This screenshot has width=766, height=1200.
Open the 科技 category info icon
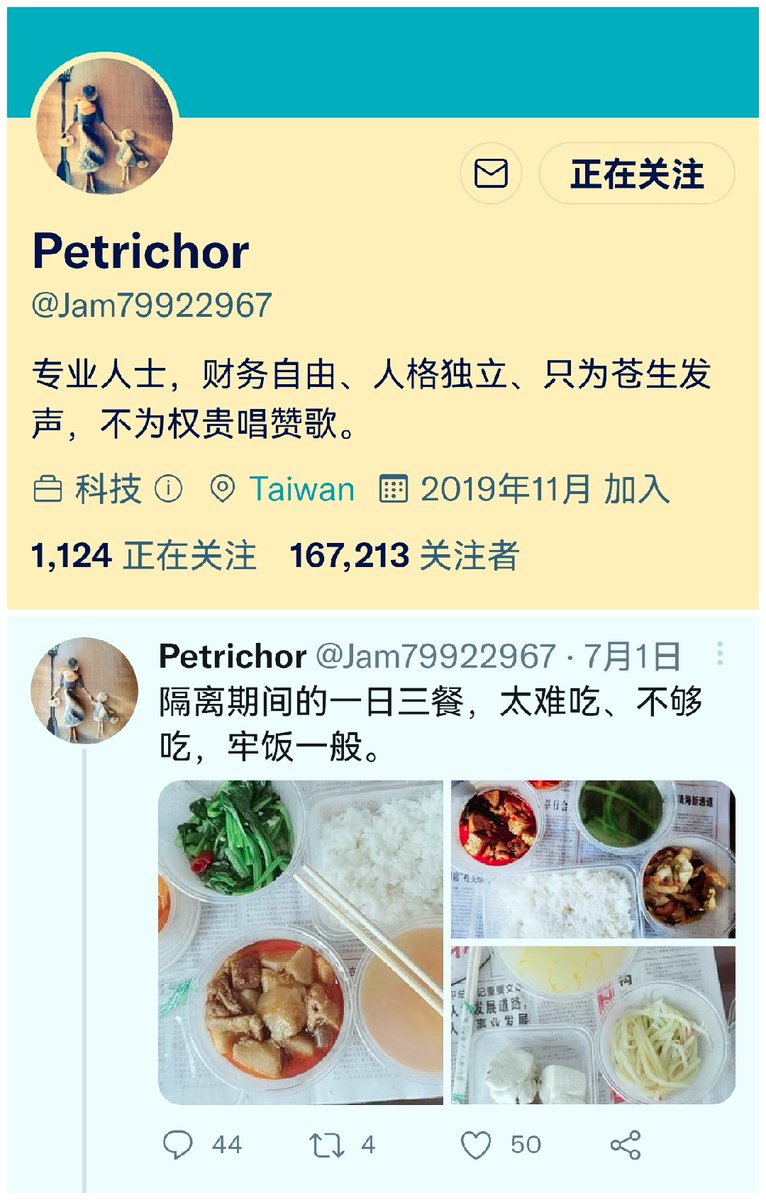pyautogui.click(x=169, y=489)
